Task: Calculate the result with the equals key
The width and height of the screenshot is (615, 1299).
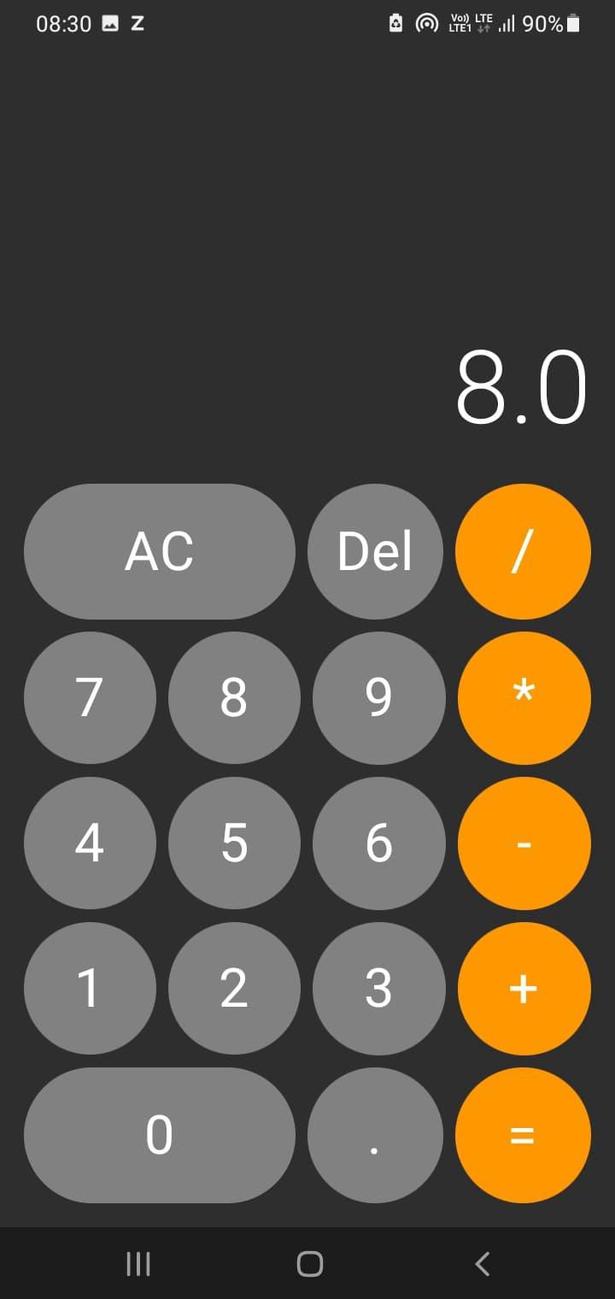Action: pyautogui.click(x=522, y=1135)
